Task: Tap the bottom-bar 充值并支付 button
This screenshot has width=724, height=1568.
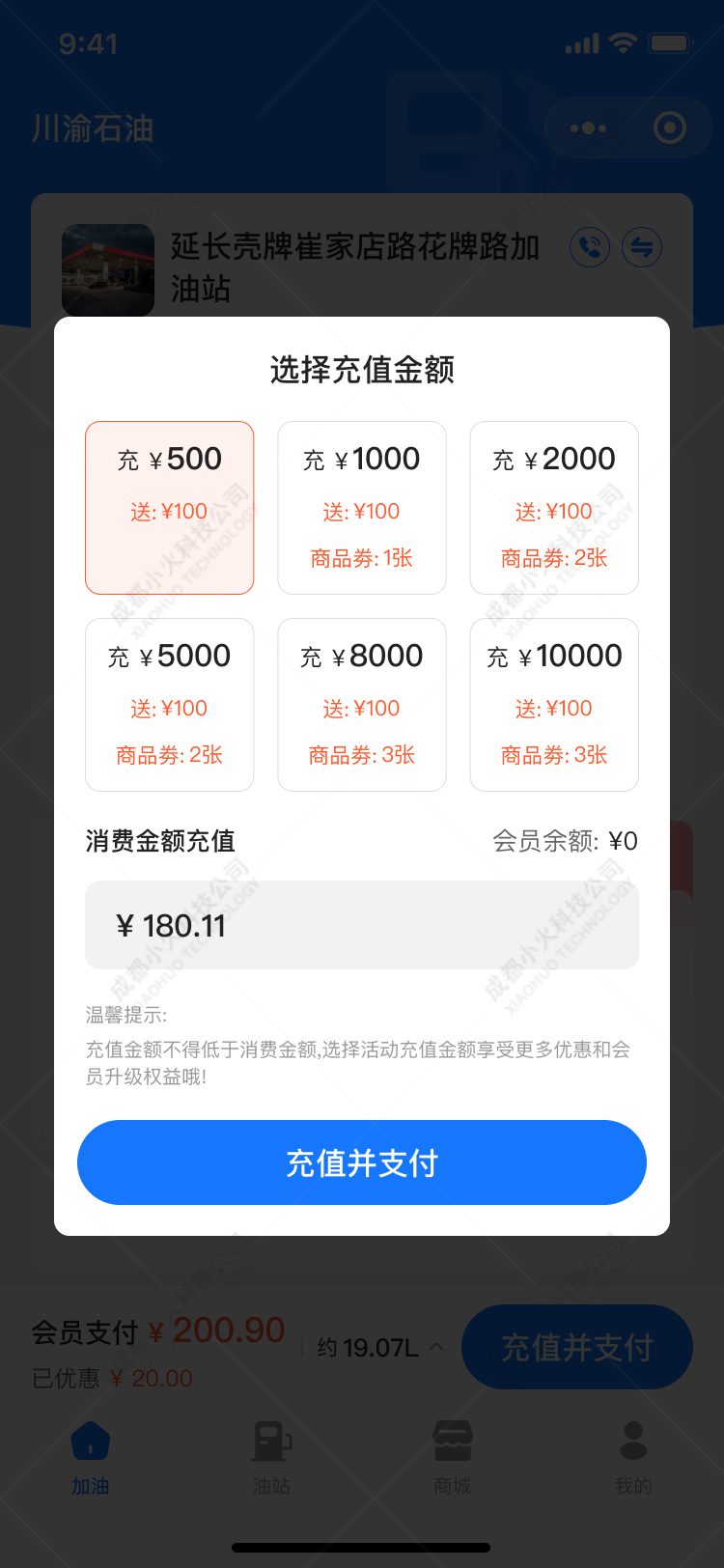Action: (576, 1347)
